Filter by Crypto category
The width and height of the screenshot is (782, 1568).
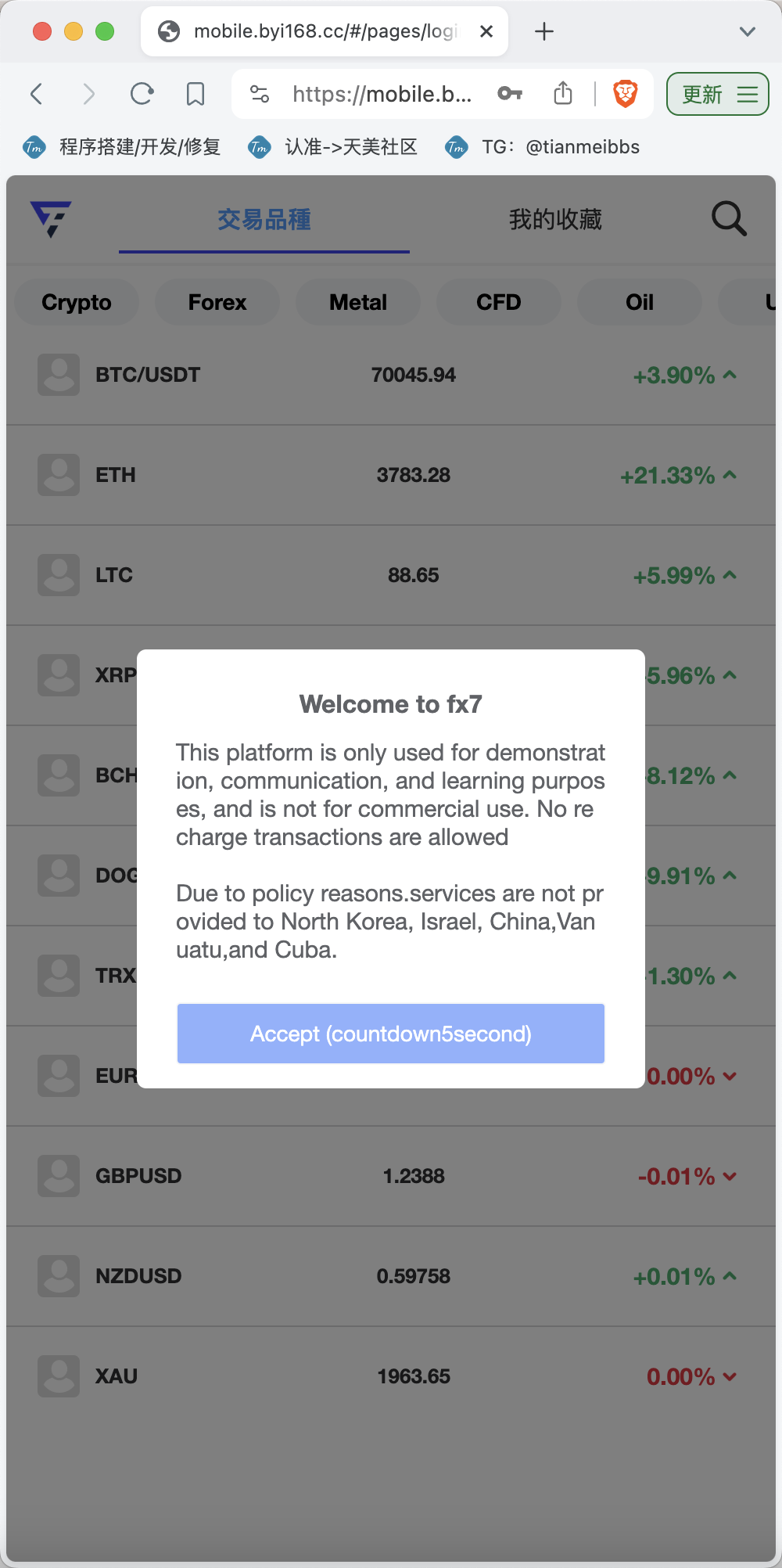[77, 302]
